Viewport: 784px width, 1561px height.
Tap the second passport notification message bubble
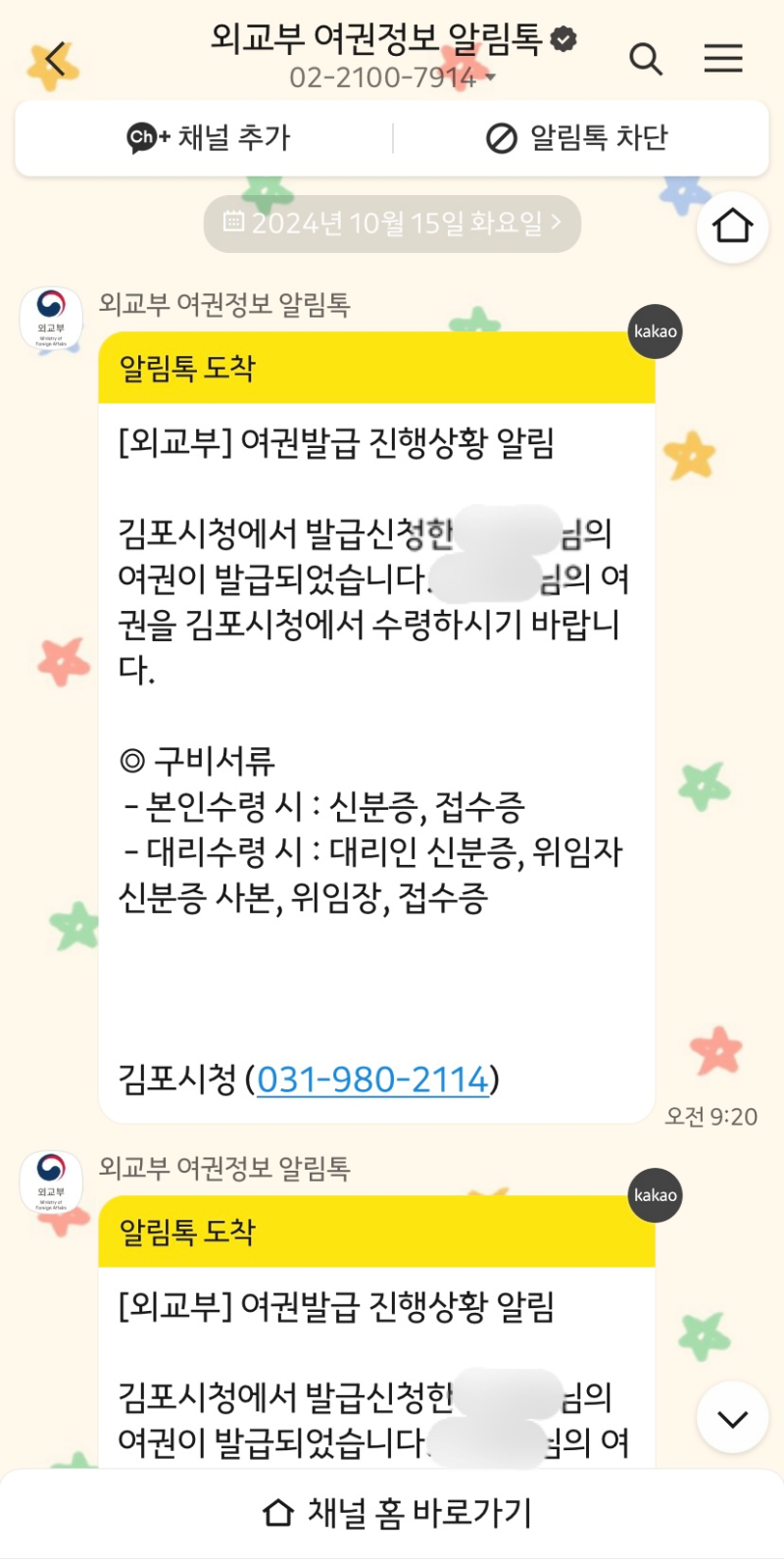click(375, 1363)
